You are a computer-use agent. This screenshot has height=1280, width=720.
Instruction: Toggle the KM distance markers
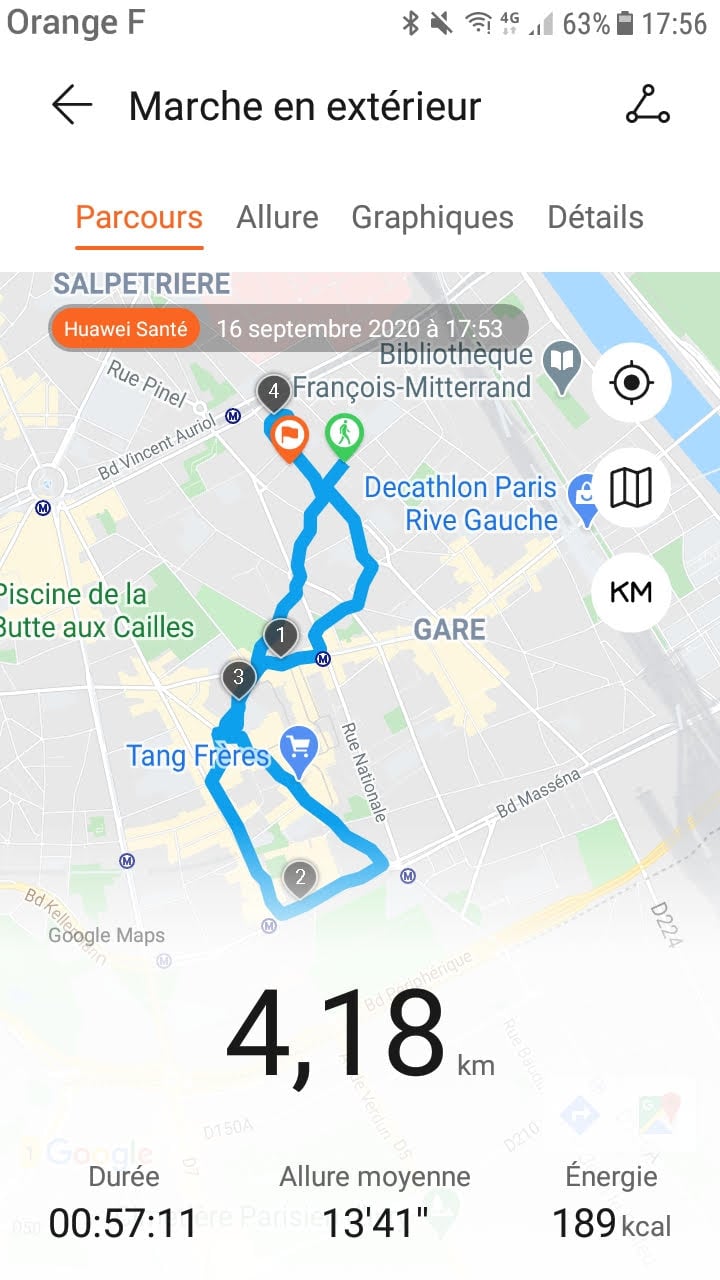pyautogui.click(x=630, y=592)
